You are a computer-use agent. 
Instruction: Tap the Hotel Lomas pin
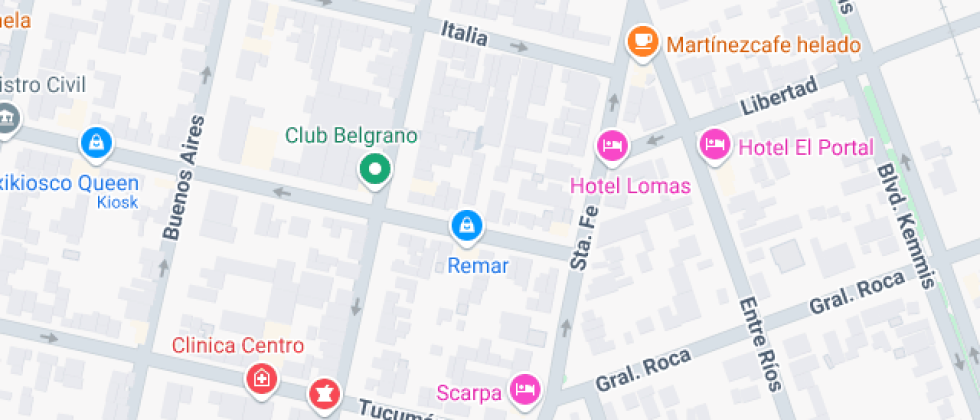click(612, 148)
